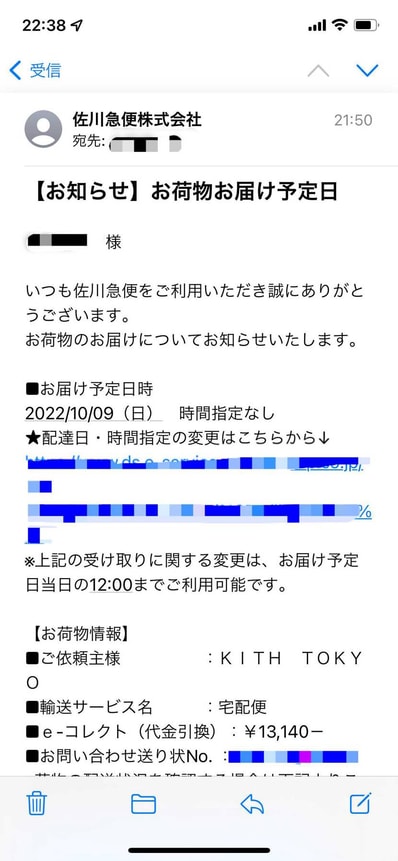Open sender 佐川急便株式会社 contact details

pyautogui.click(x=137, y=119)
